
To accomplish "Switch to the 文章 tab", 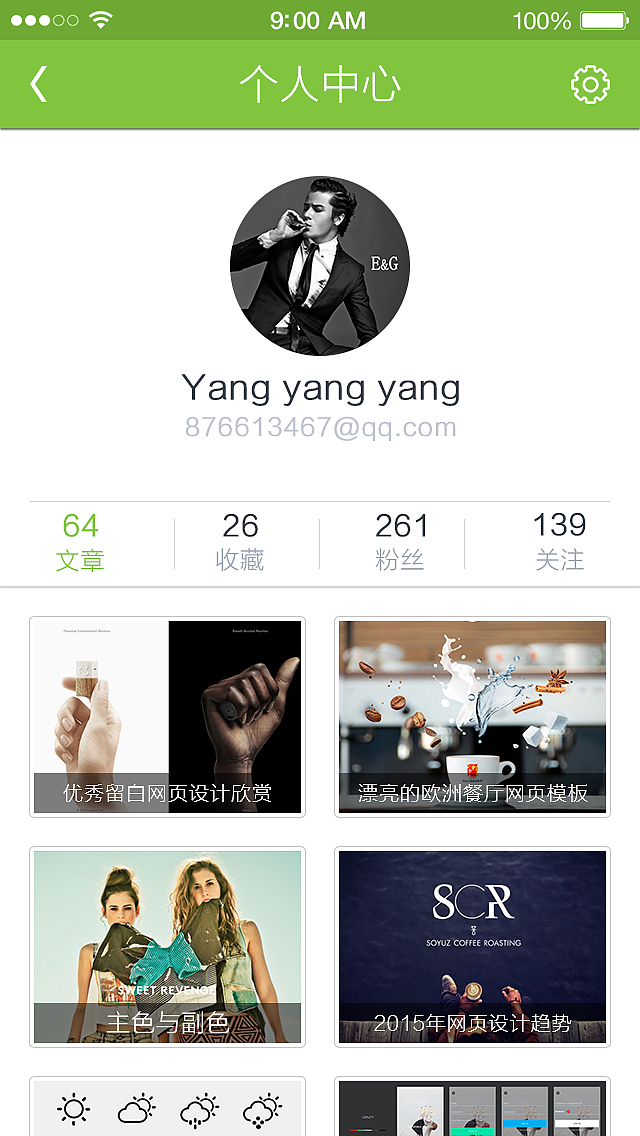I will pos(80,542).
